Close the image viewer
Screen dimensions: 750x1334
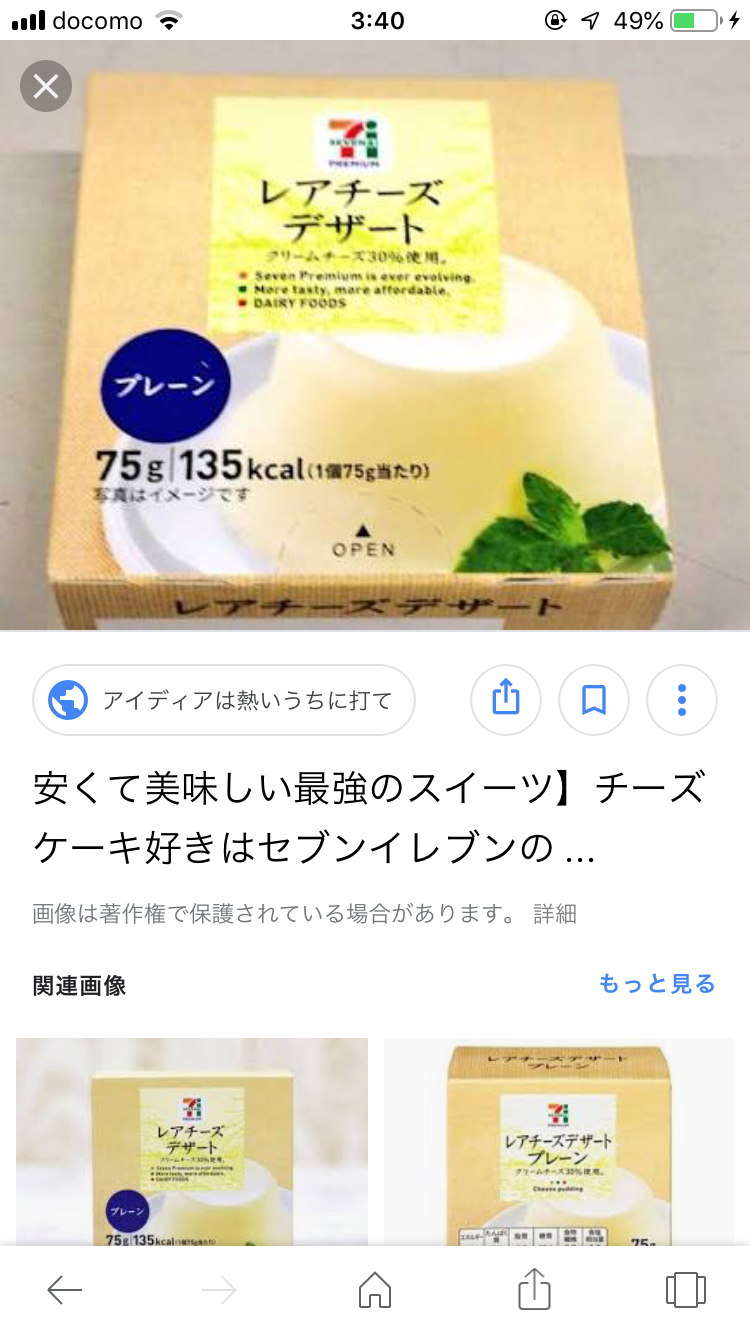tap(46, 86)
